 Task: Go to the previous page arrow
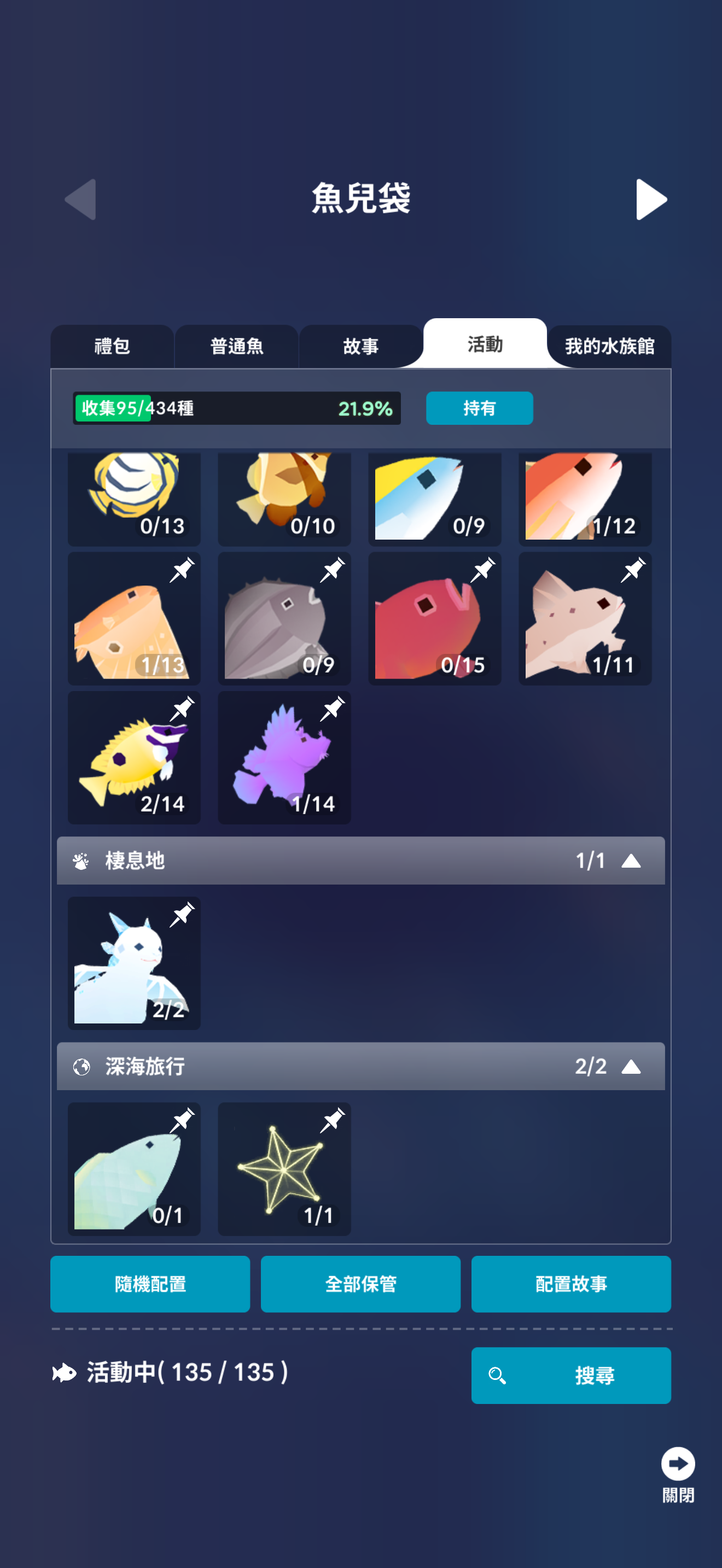(x=81, y=199)
